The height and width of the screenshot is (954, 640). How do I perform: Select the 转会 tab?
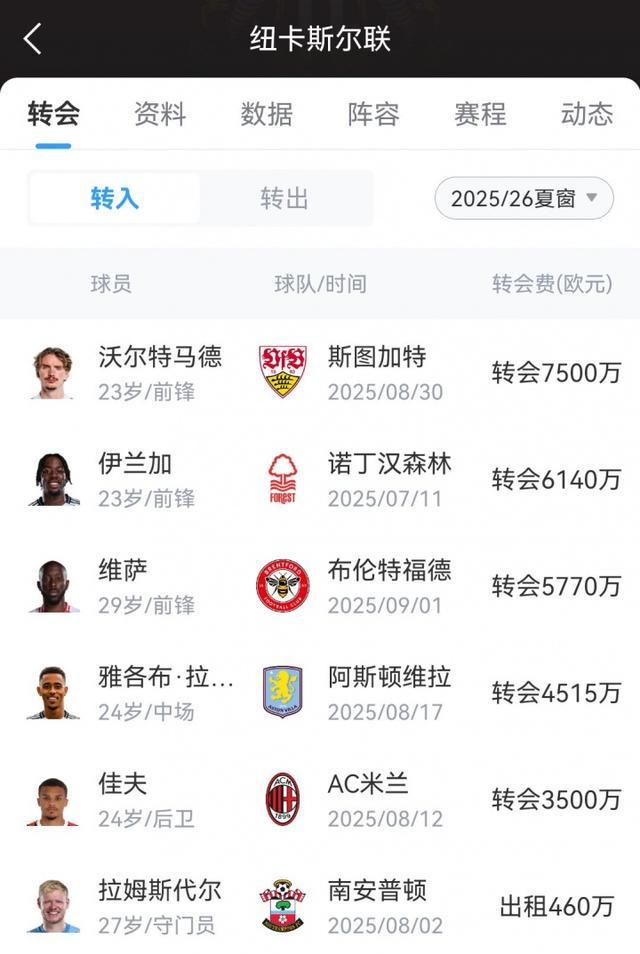click(x=53, y=114)
